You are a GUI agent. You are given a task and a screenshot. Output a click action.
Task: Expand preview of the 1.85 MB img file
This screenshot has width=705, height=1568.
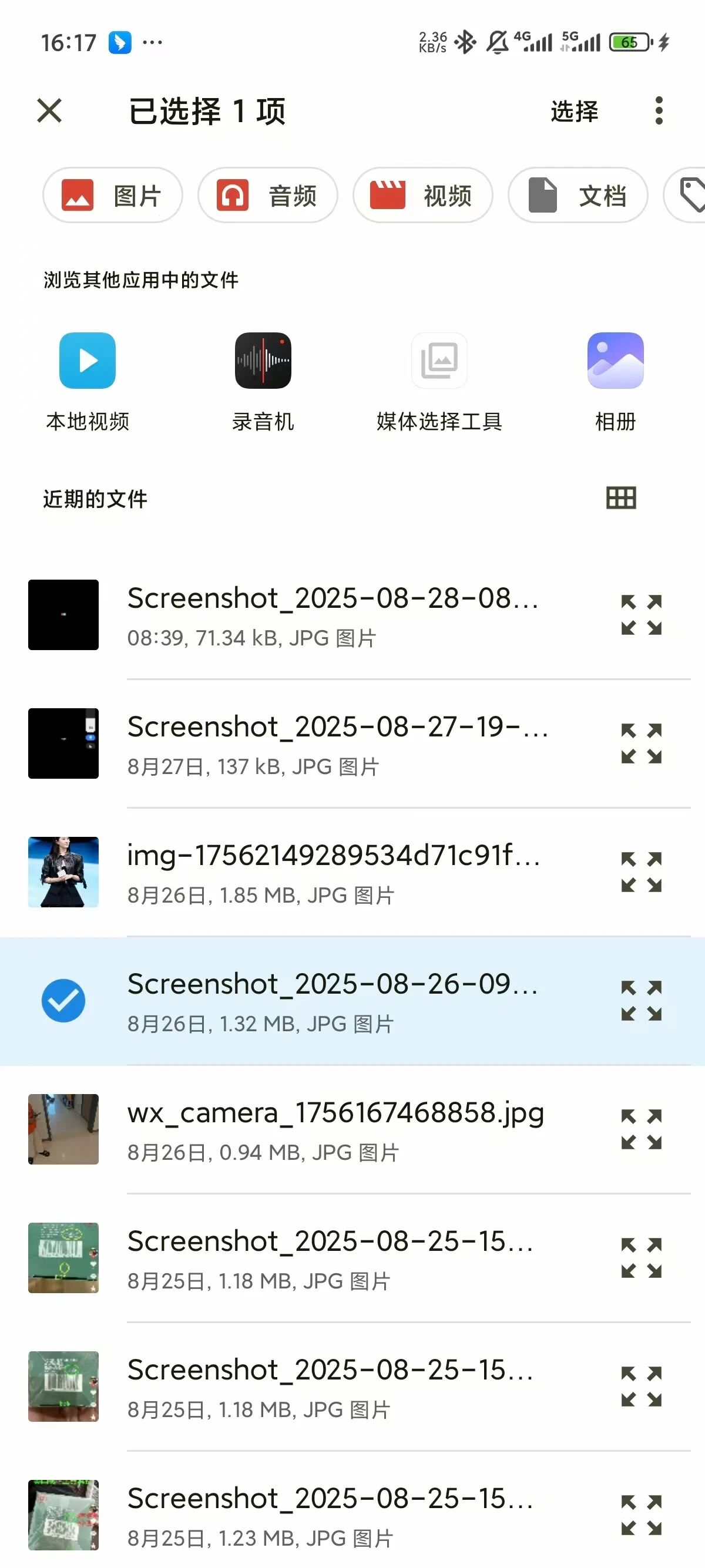641,872
